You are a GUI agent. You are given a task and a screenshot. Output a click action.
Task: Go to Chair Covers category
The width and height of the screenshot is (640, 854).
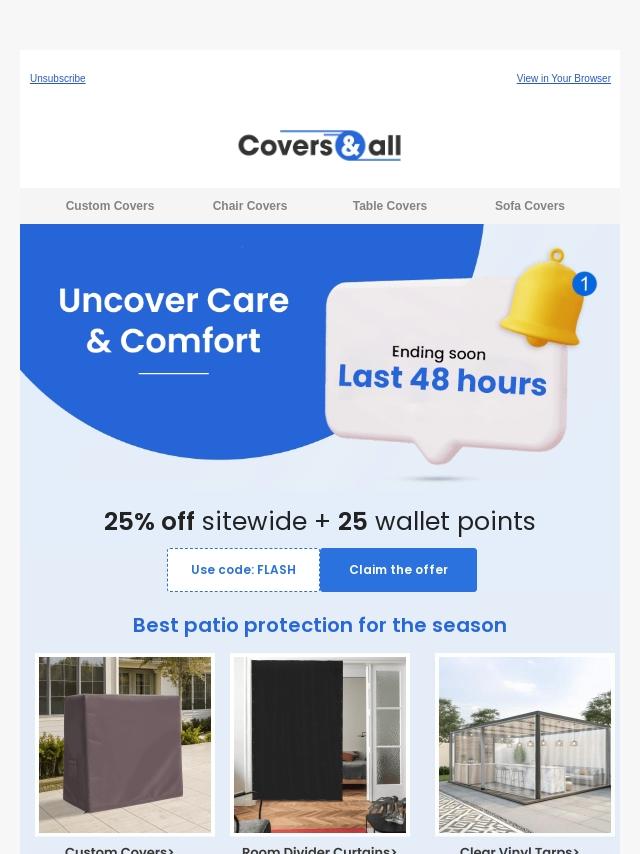[250, 206]
